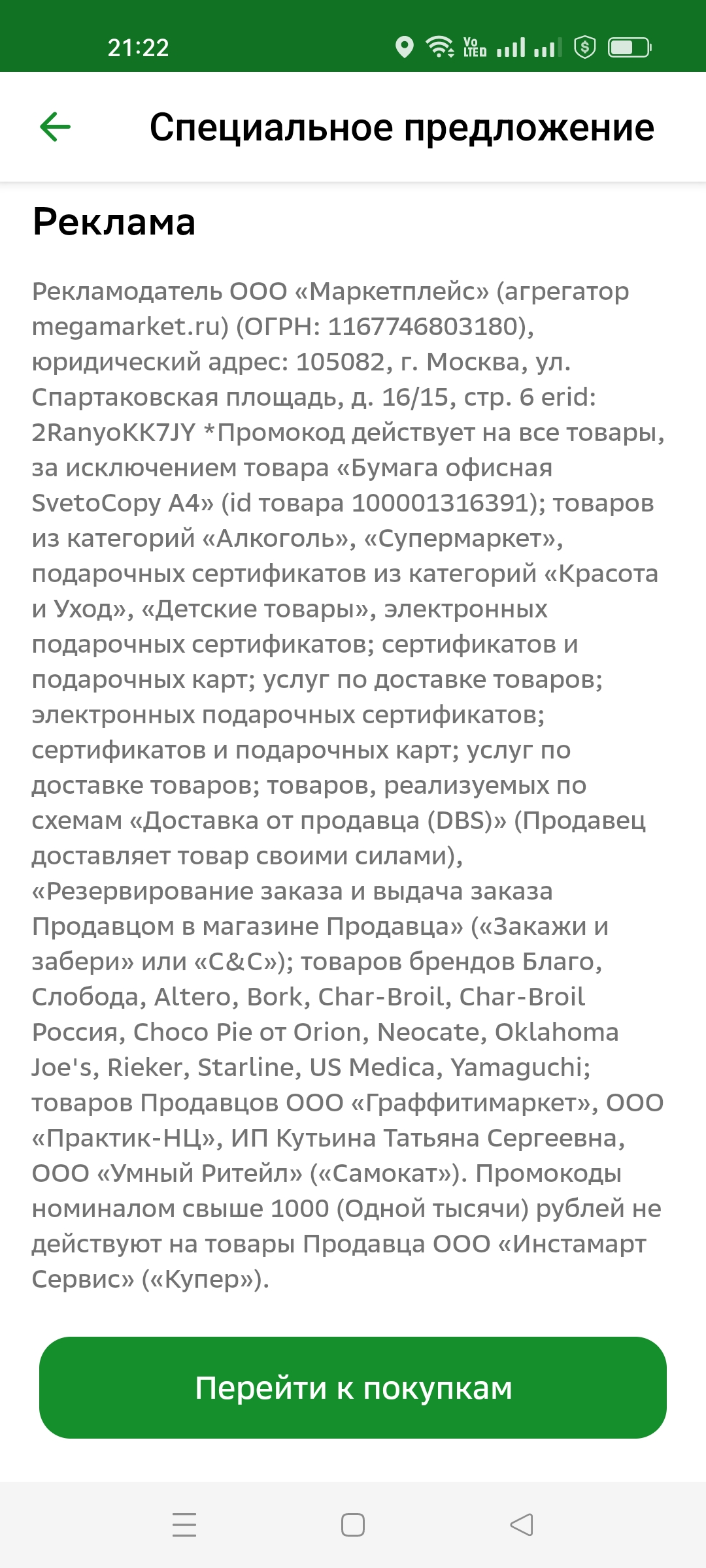The height and width of the screenshot is (1568, 706).
Task: Go to the system home screen
Action: pos(353,1525)
